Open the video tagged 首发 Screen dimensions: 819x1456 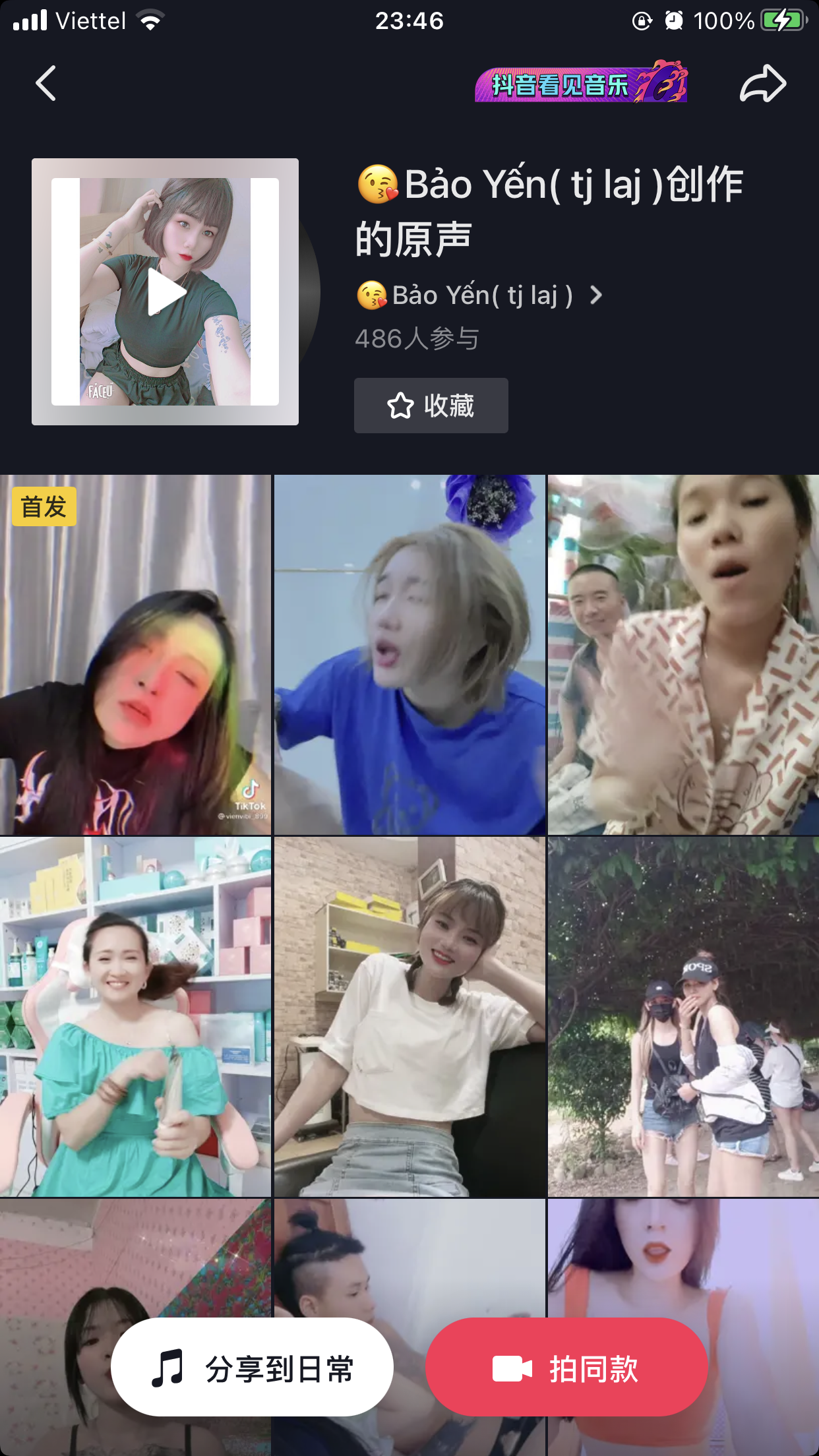pos(135,655)
